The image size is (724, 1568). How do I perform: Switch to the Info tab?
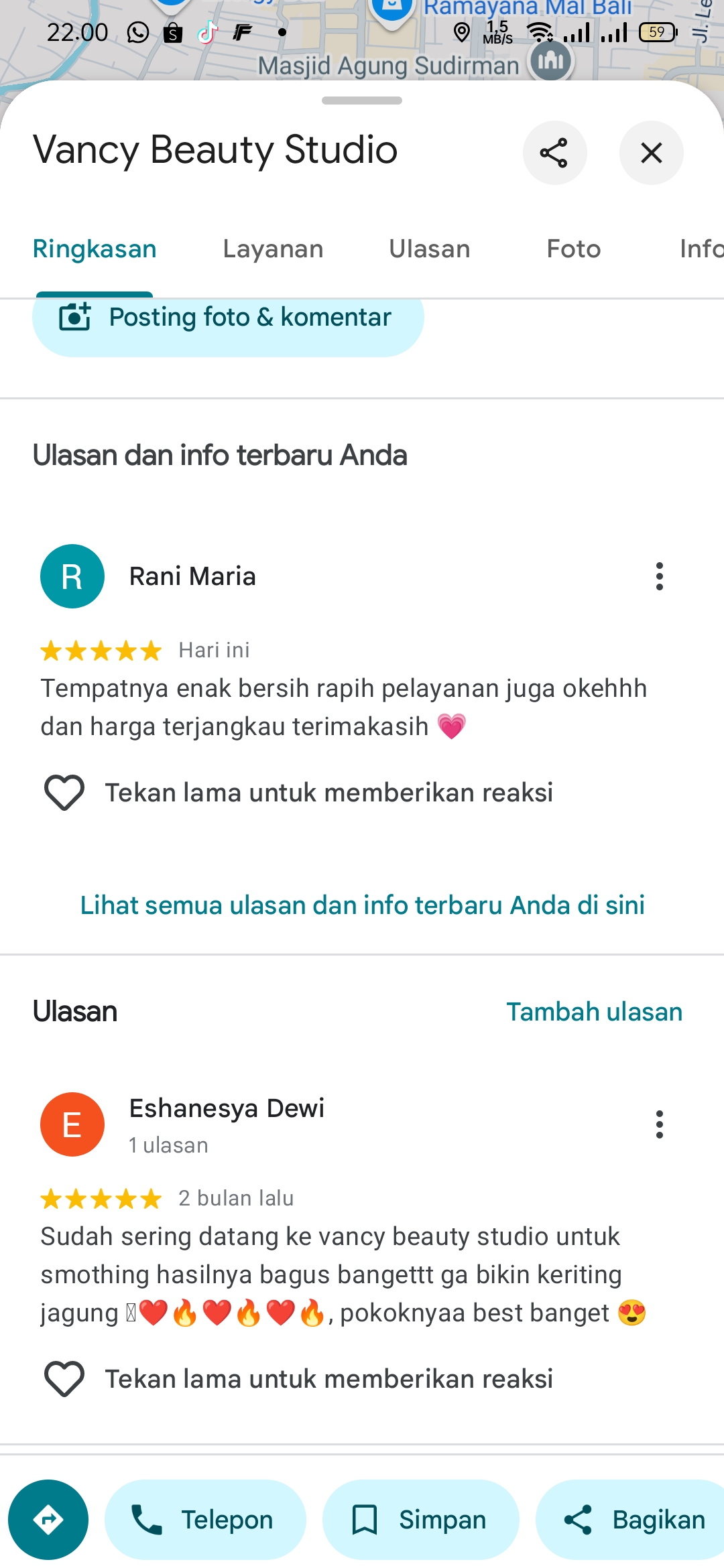(701, 249)
